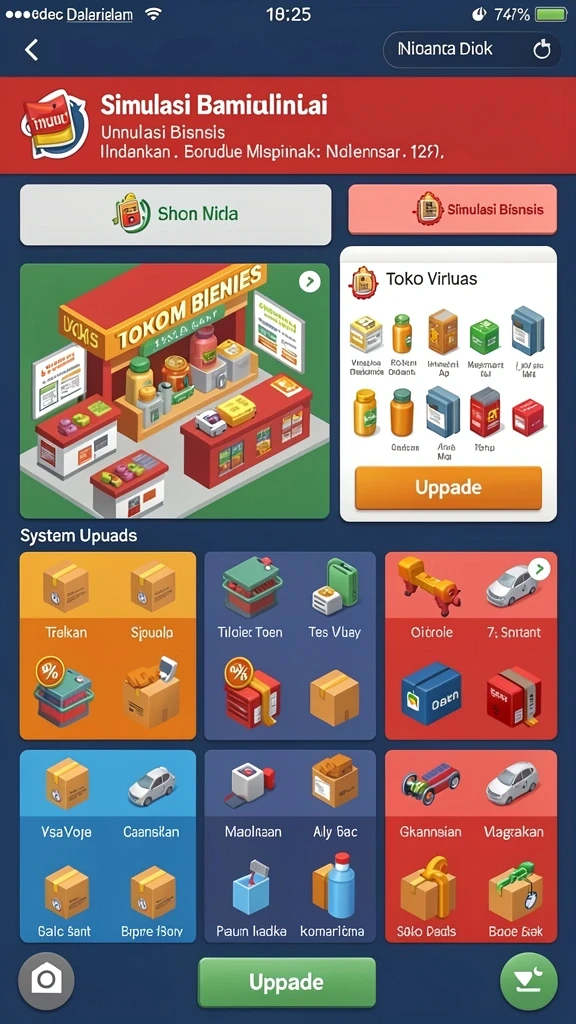Switch to the Simulasi Bisnsis tab
The image size is (576, 1024).
pyautogui.click(x=453, y=210)
